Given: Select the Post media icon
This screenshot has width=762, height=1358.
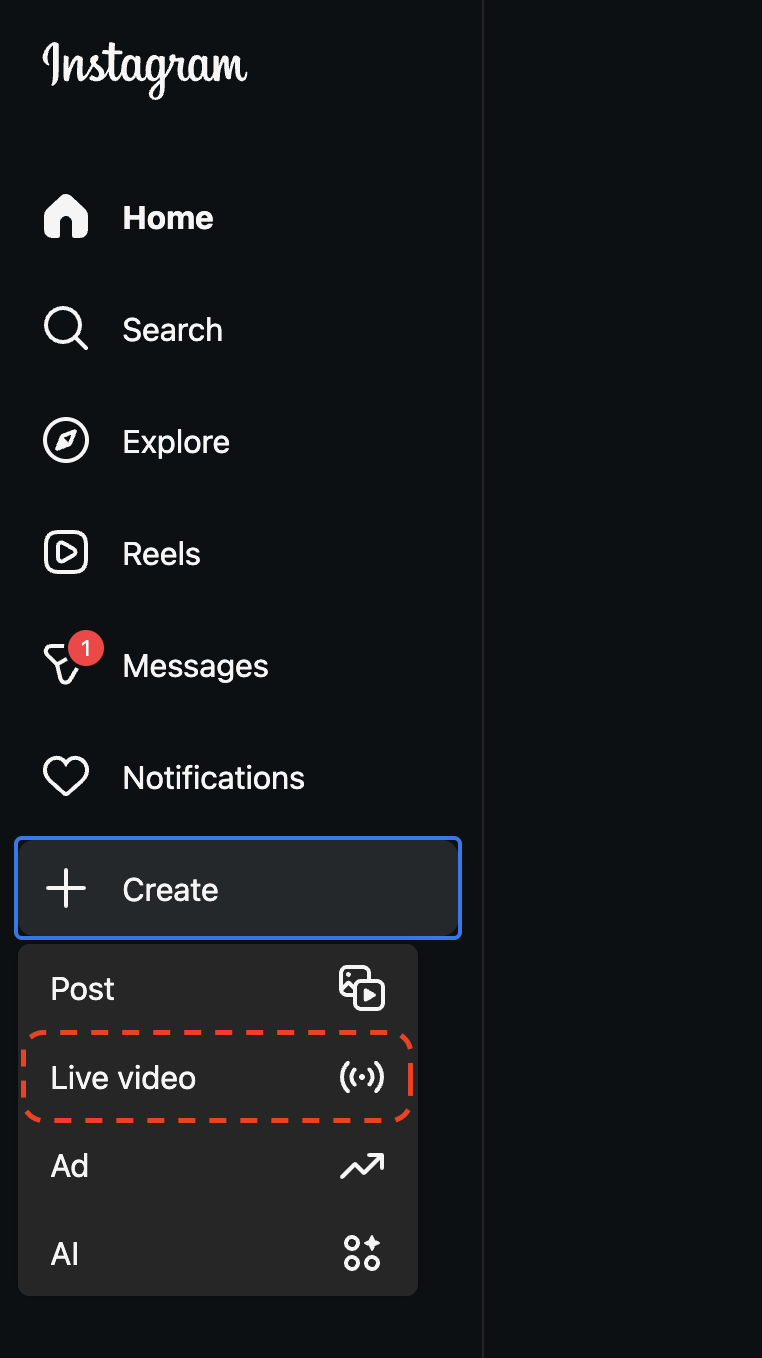Looking at the screenshot, I should 362,989.
